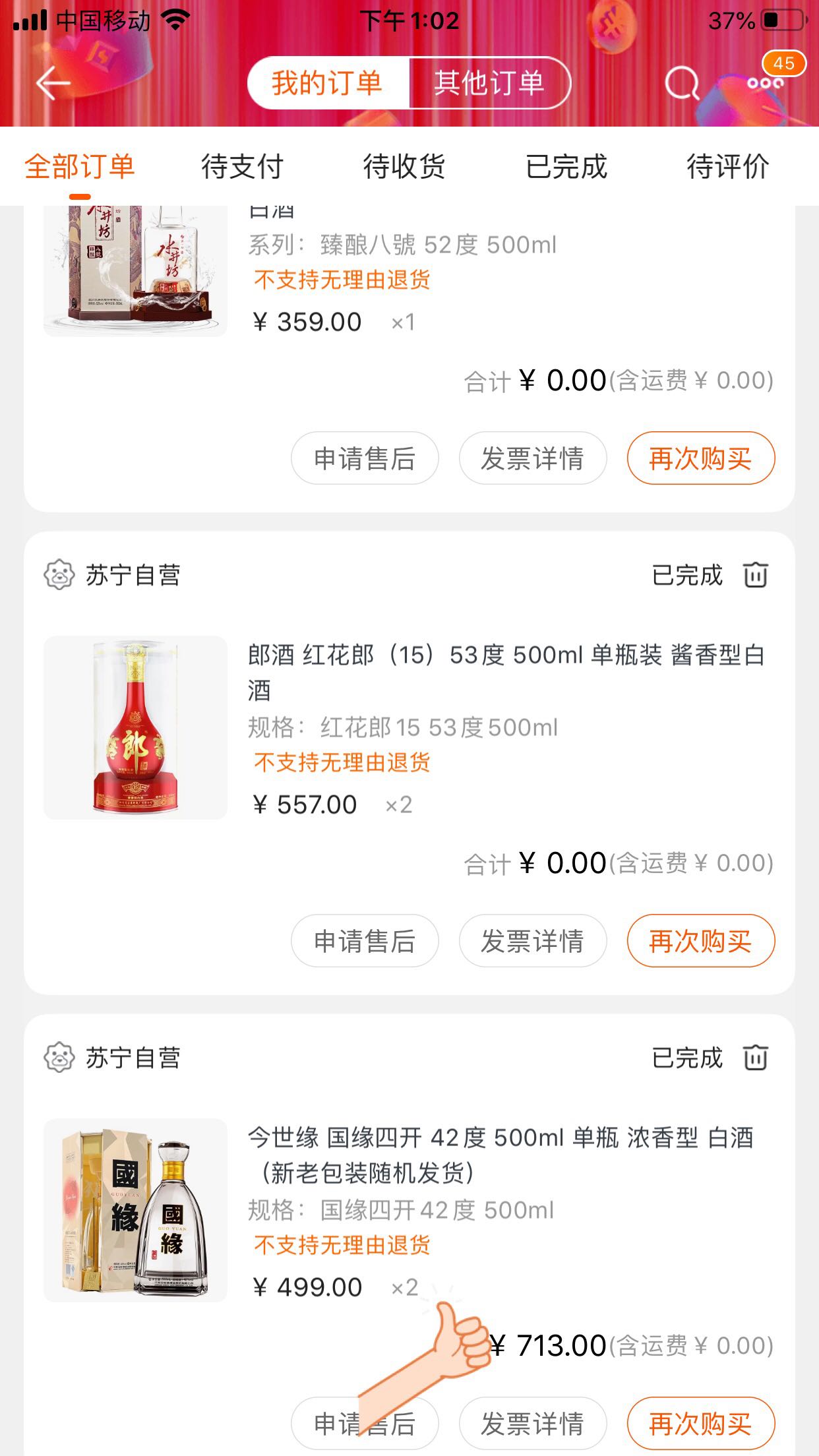Open the 郎酒 红花郎 product image
Screen dimensions: 819x1456
[135, 727]
